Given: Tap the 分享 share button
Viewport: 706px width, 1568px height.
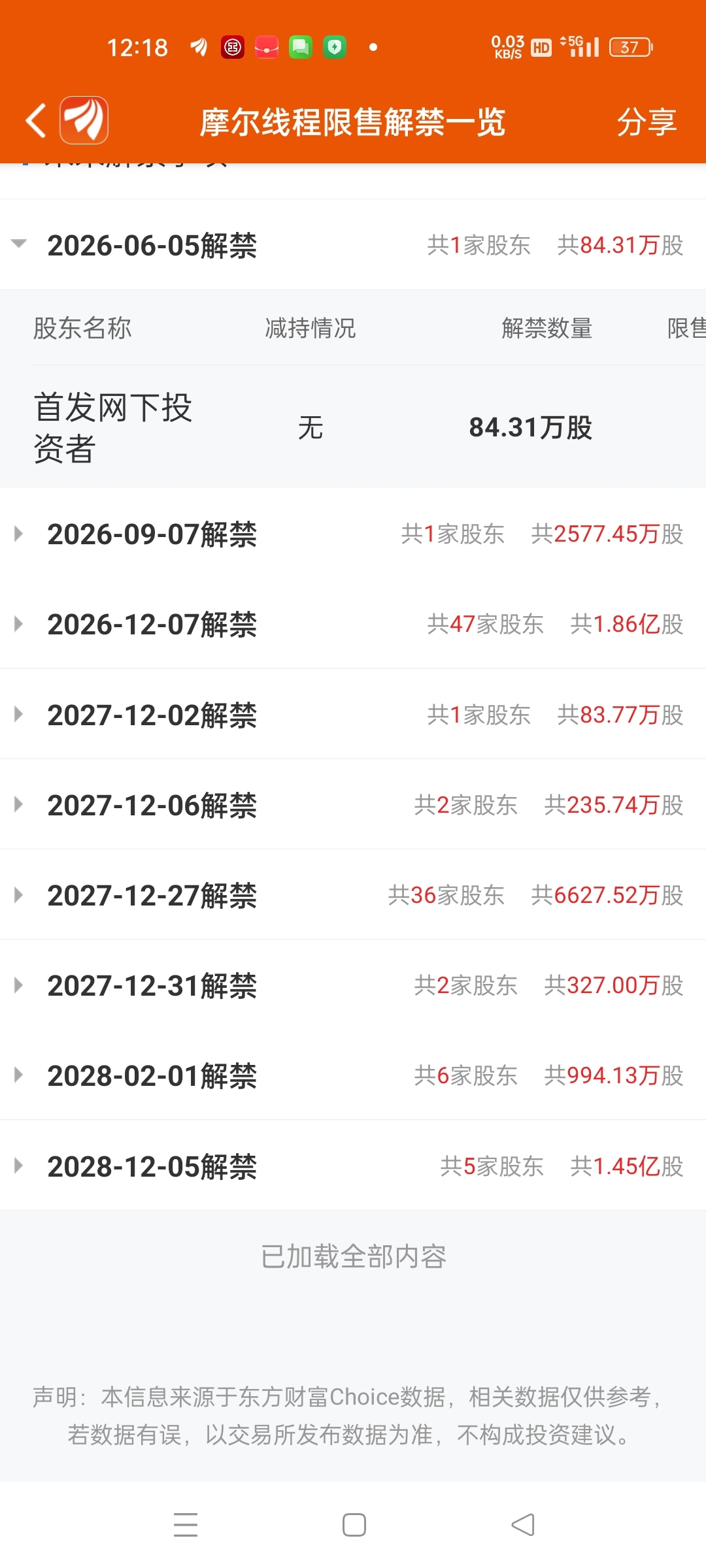Looking at the screenshot, I should [x=646, y=122].
